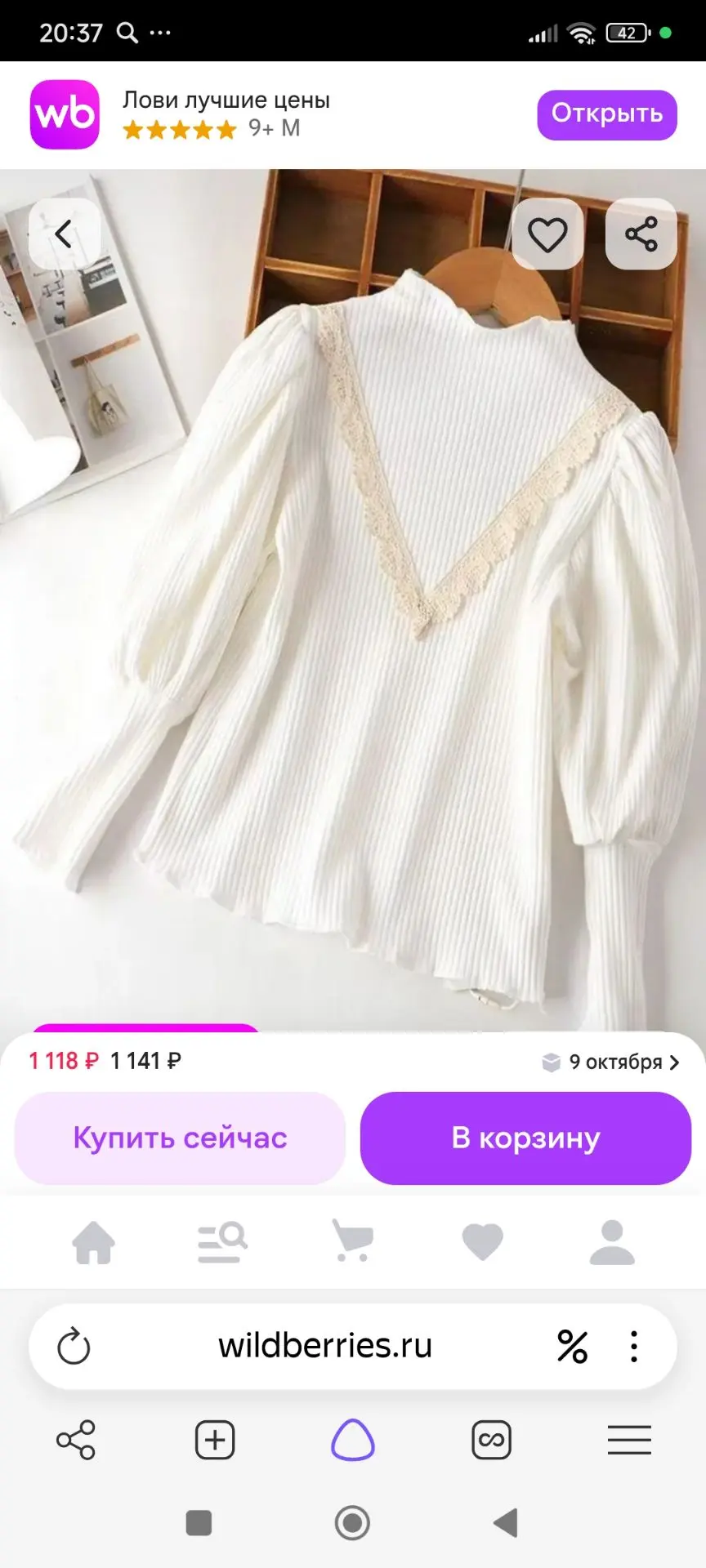Launch the Alice assistant button
The height and width of the screenshot is (1568, 706).
point(353,1439)
